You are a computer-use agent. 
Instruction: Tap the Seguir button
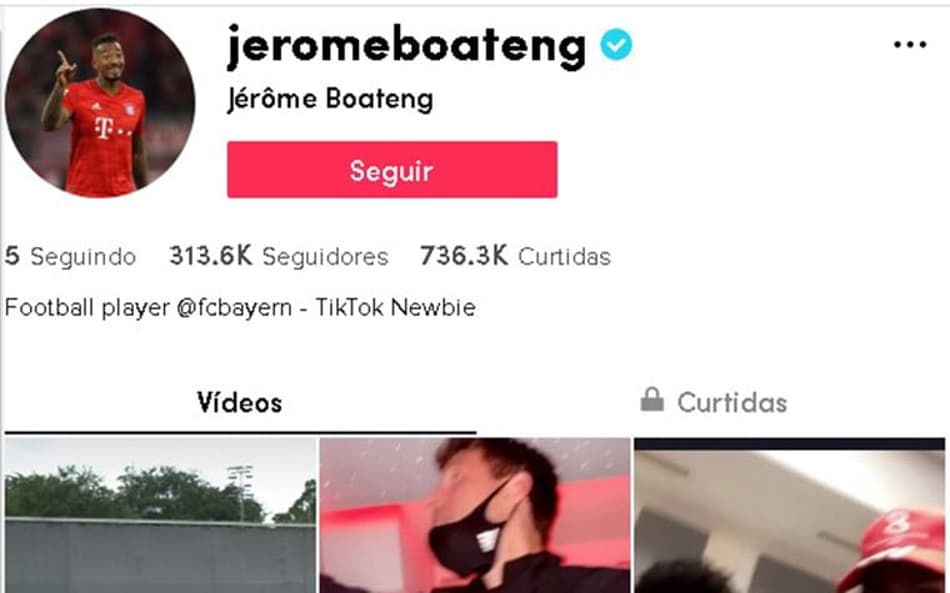coord(391,170)
